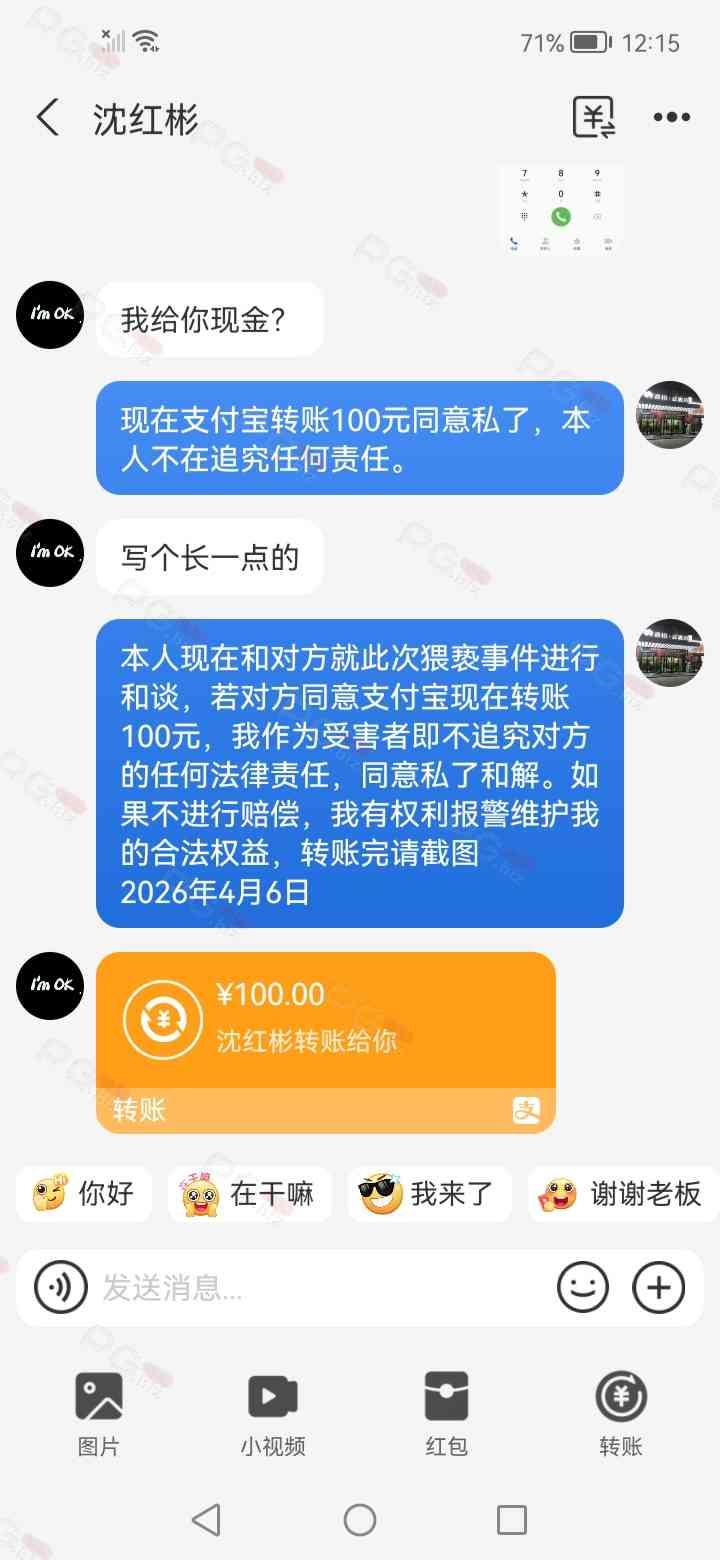Select 小视频 to send a short video
This screenshot has height=1560, width=720.
coord(272,1412)
